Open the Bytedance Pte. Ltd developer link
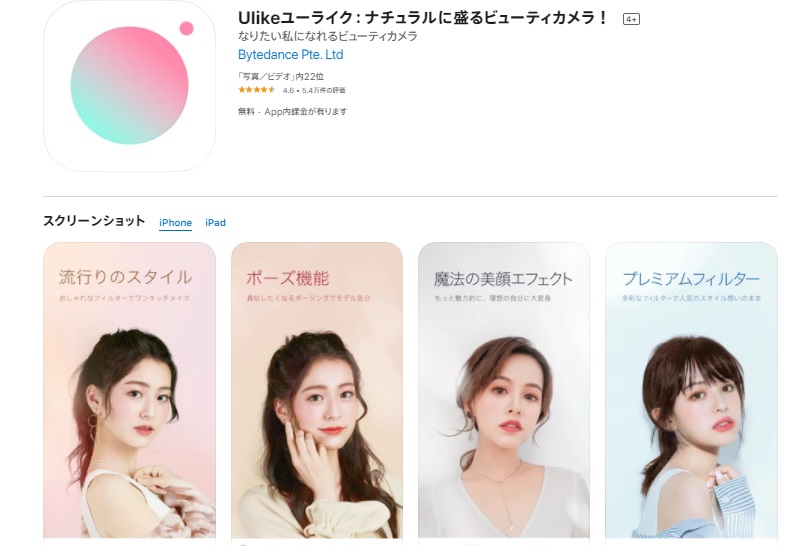Screen dimensions: 810x546 click(291, 55)
